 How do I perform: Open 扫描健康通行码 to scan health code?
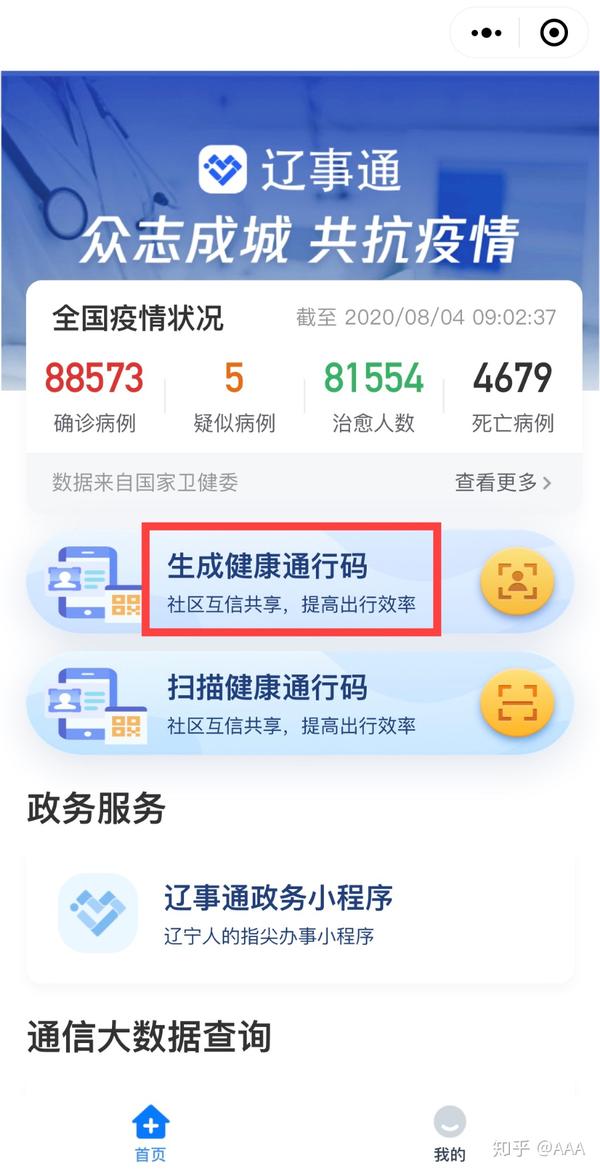pos(290,704)
